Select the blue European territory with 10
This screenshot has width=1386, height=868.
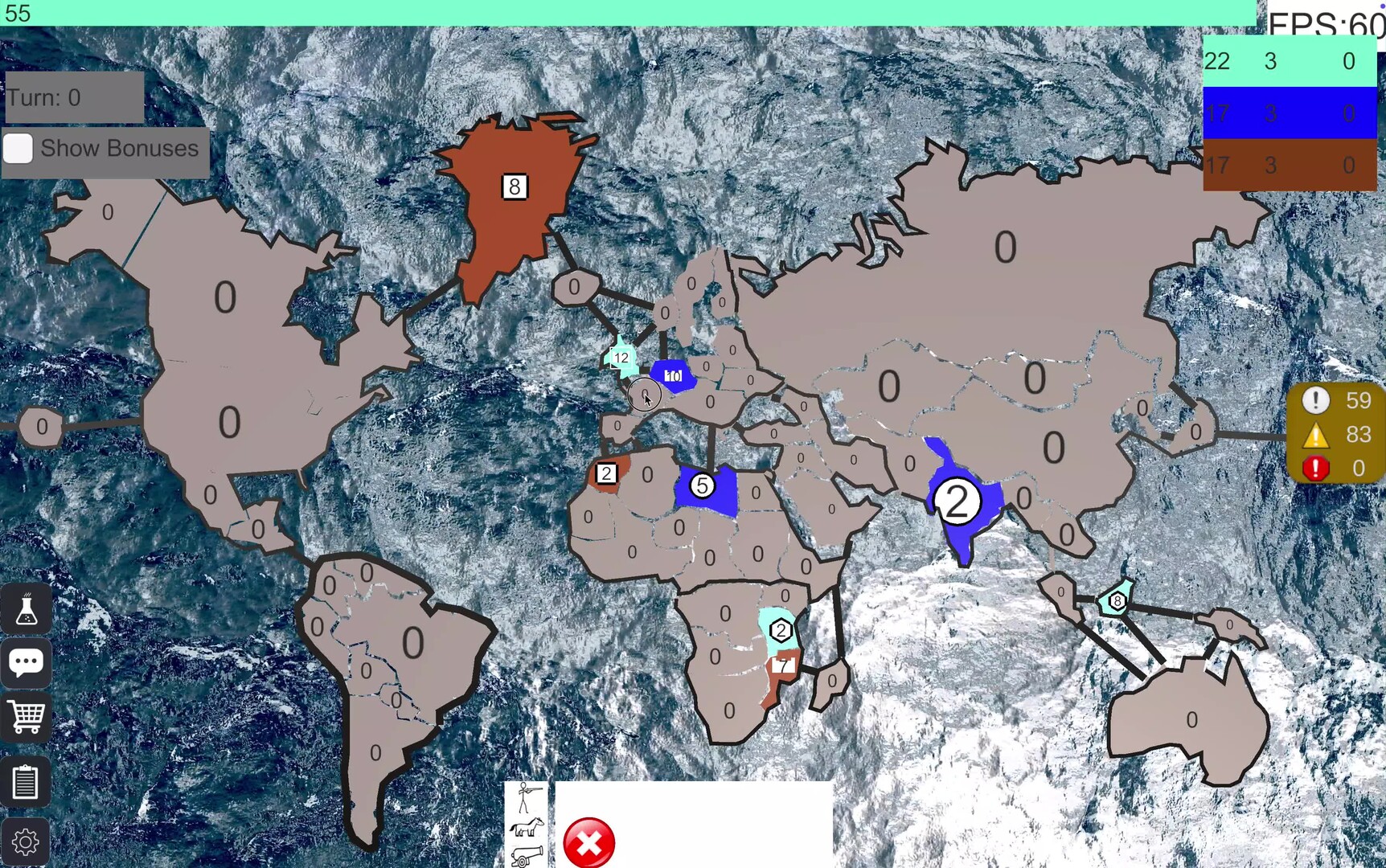tap(674, 375)
